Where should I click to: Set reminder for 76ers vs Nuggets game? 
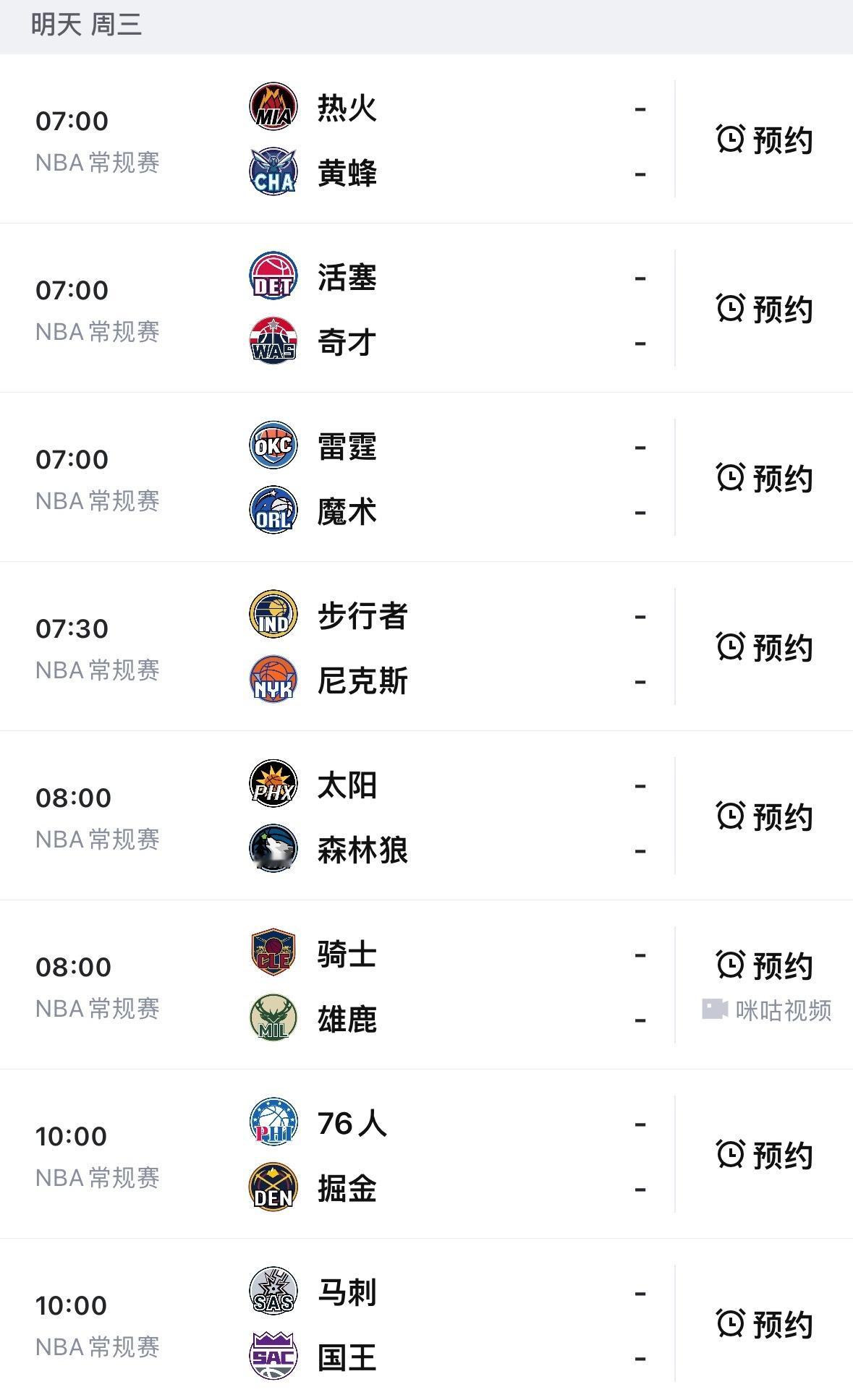(x=764, y=1155)
